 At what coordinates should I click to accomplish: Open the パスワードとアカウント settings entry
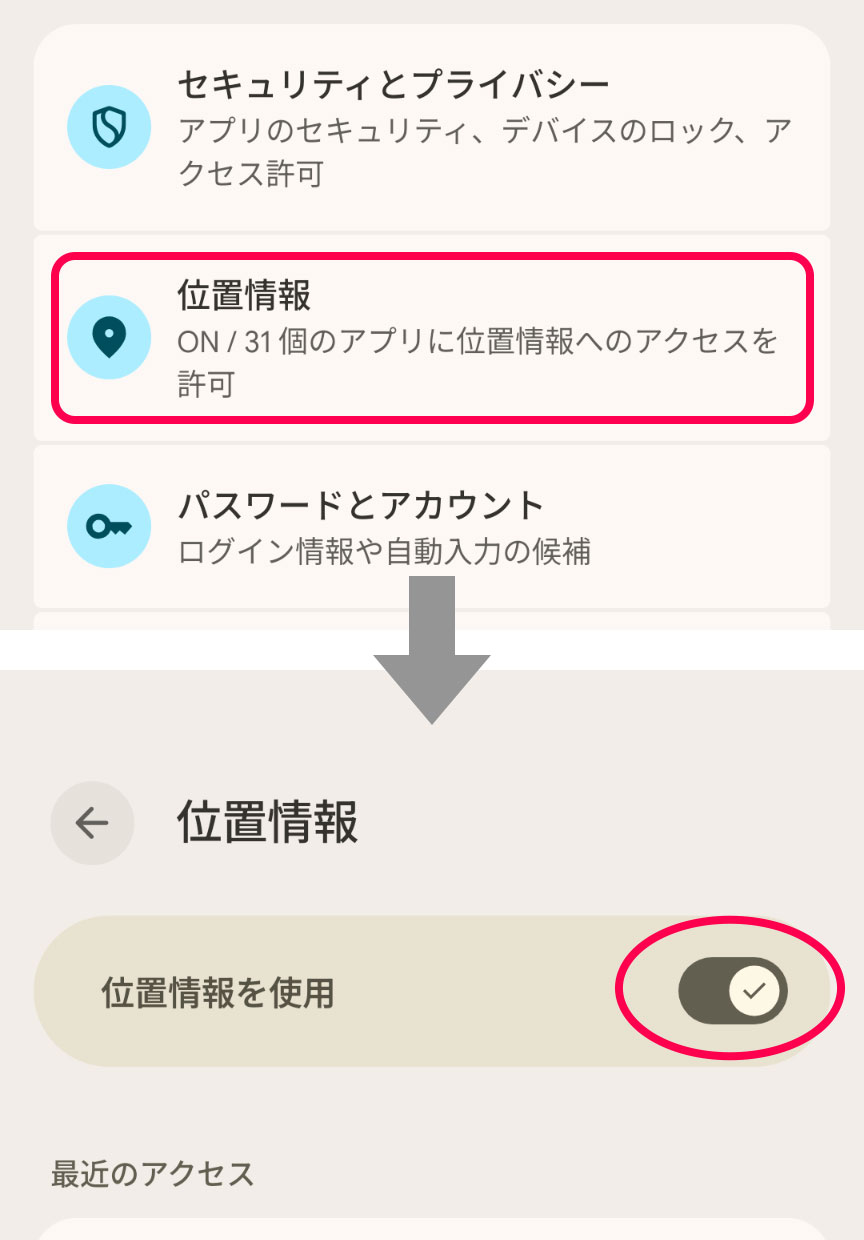(430, 525)
